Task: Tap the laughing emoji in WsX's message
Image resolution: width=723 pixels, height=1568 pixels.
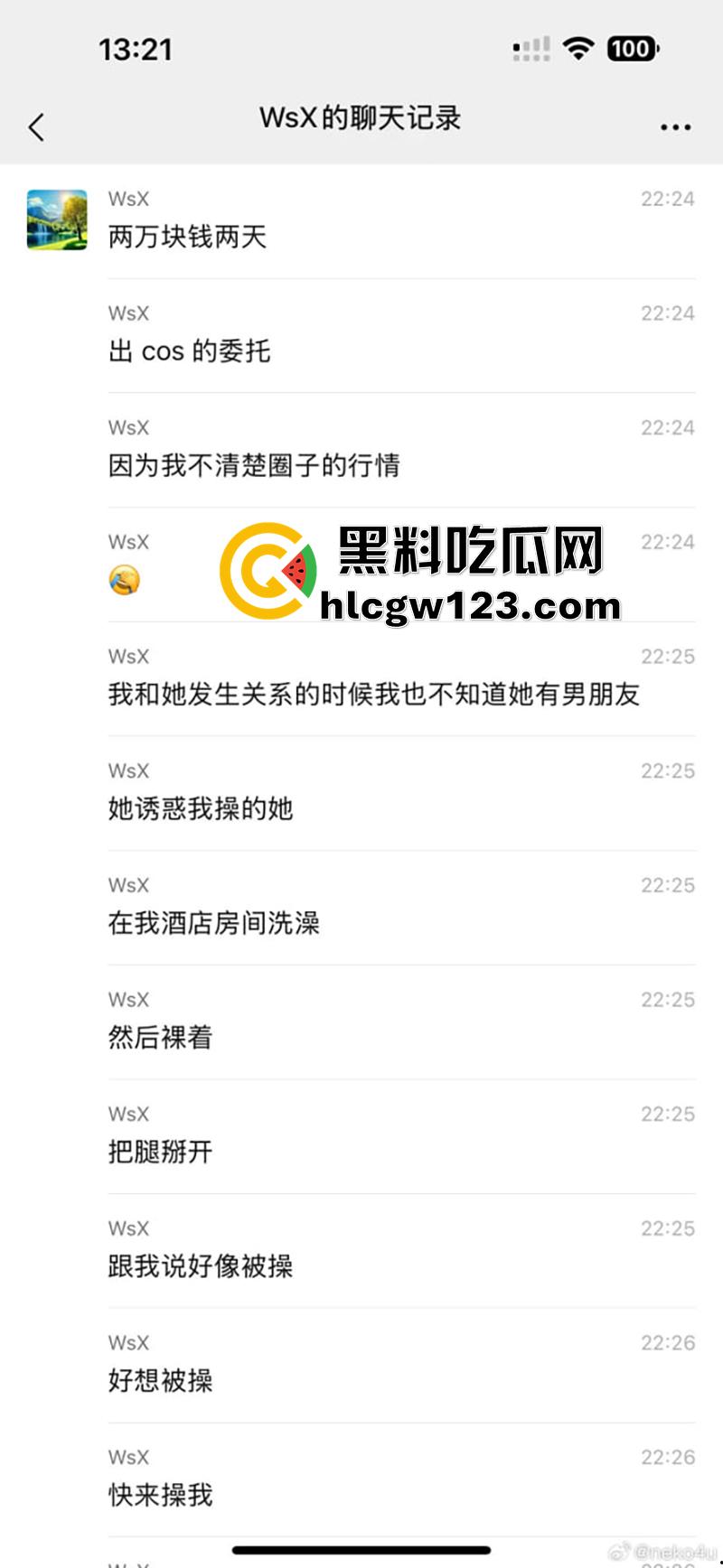Action: click(125, 580)
